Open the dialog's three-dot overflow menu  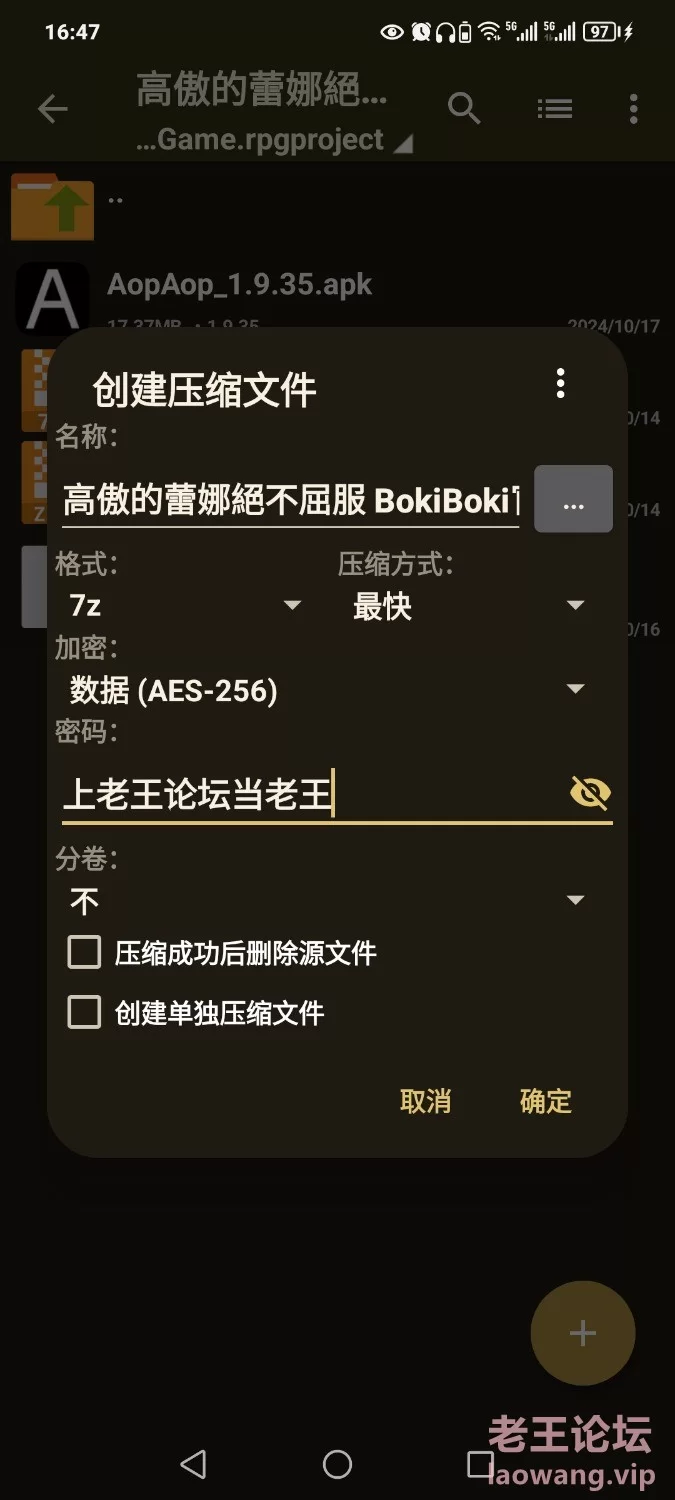click(x=560, y=383)
